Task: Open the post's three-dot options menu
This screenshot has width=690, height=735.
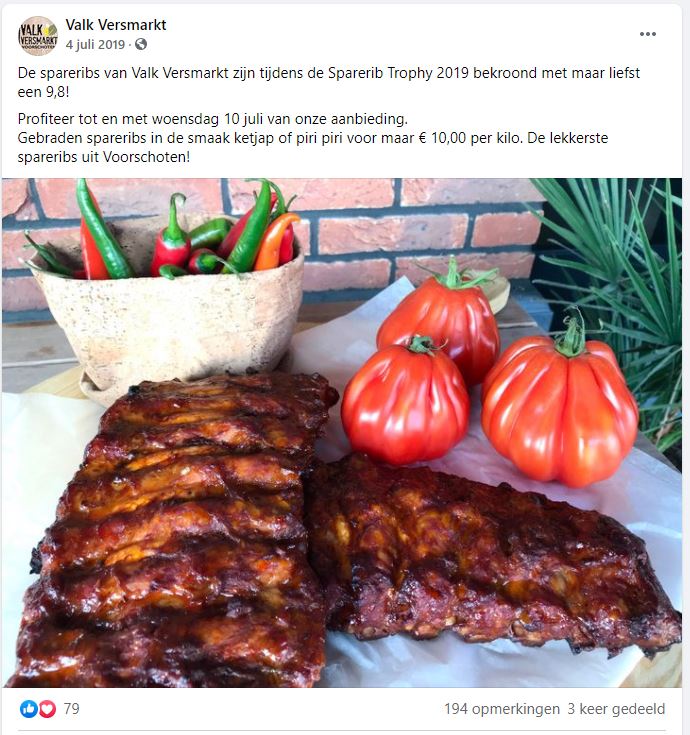Action: coord(648,34)
